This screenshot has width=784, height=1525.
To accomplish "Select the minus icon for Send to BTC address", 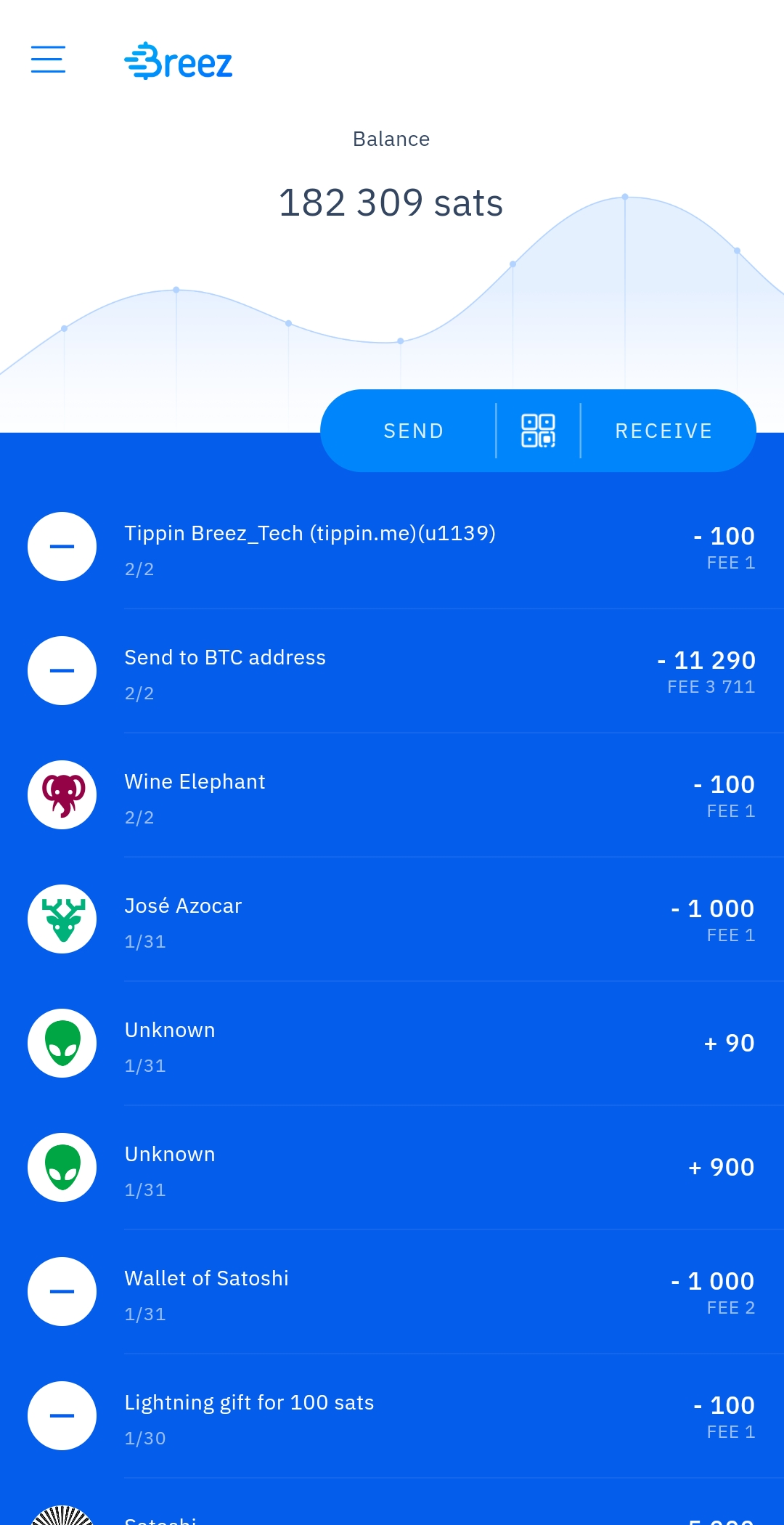I will tap(62, 671).
